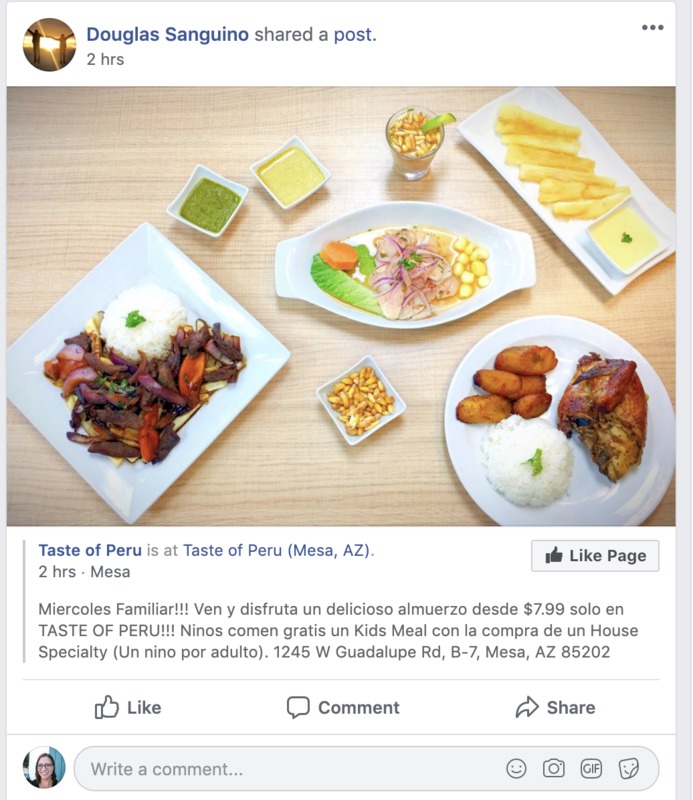
Task: Comment on this post
Action: [343, 707]
